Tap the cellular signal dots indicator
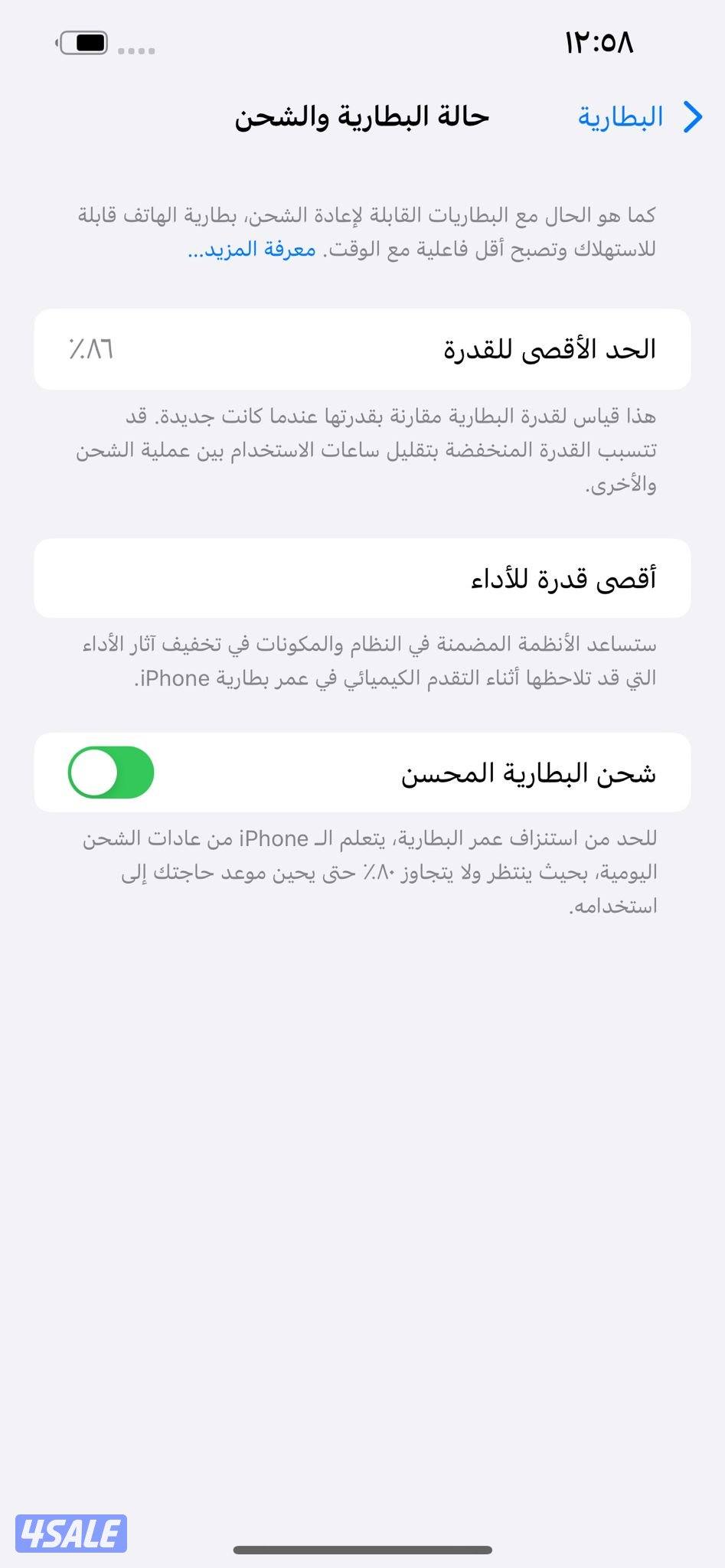Image resolution: width=725 pixels, height=1568 pixels. click(x=138, y=51)
